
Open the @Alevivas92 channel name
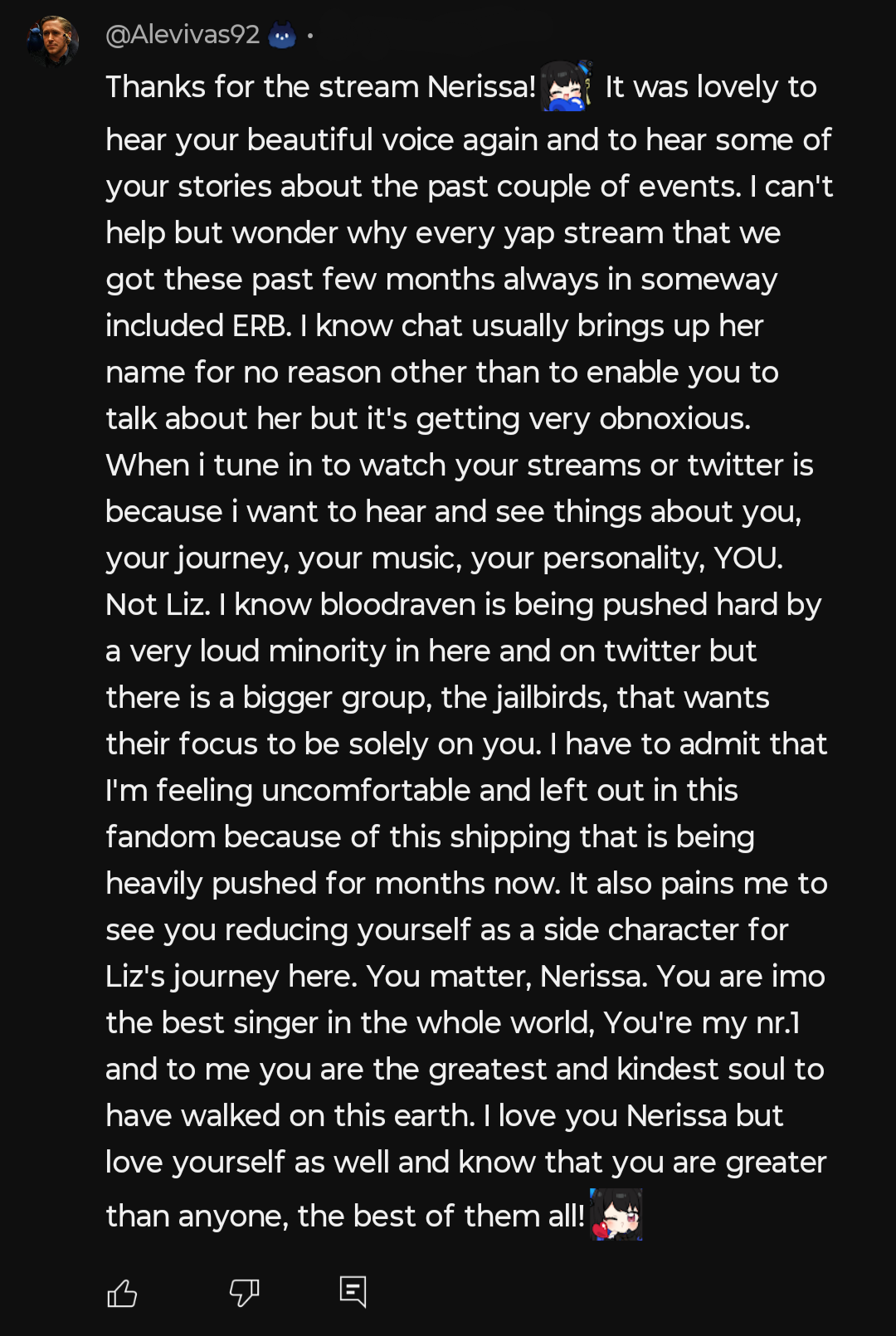coord(183,35)
